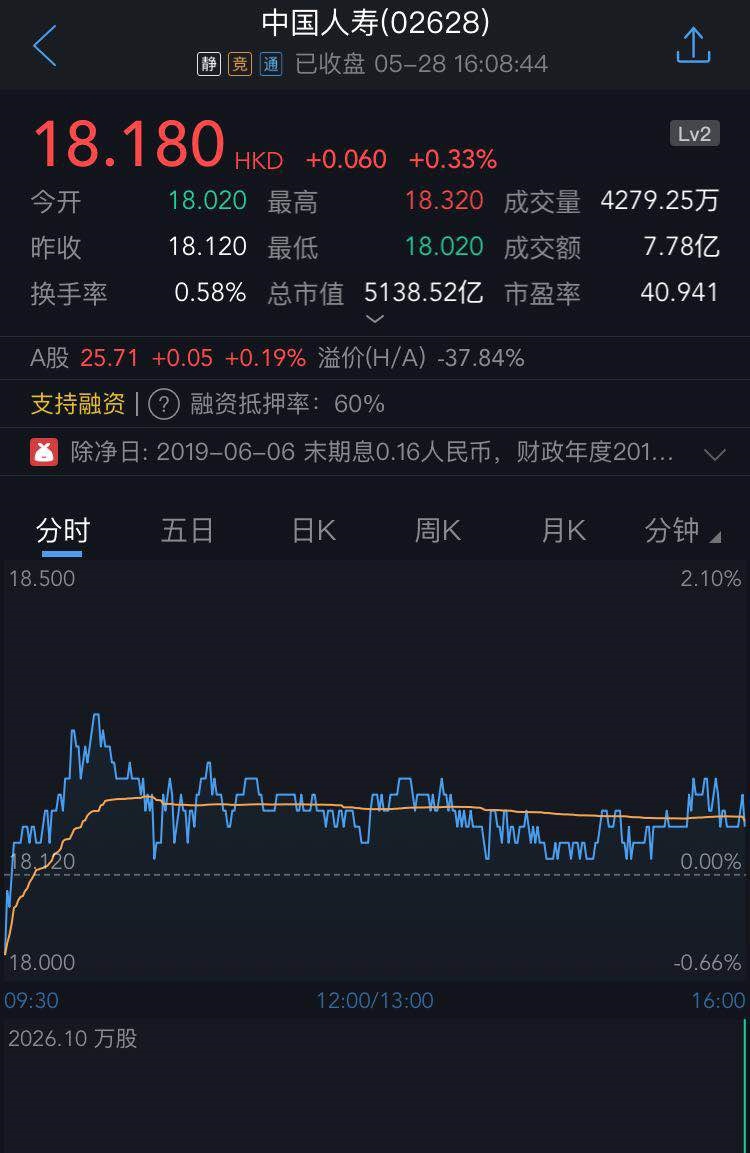Viewport: 750px width, 1153px height.
Task: Open the 分钟 minute interval dropdown
Action: tap(681, 530)
